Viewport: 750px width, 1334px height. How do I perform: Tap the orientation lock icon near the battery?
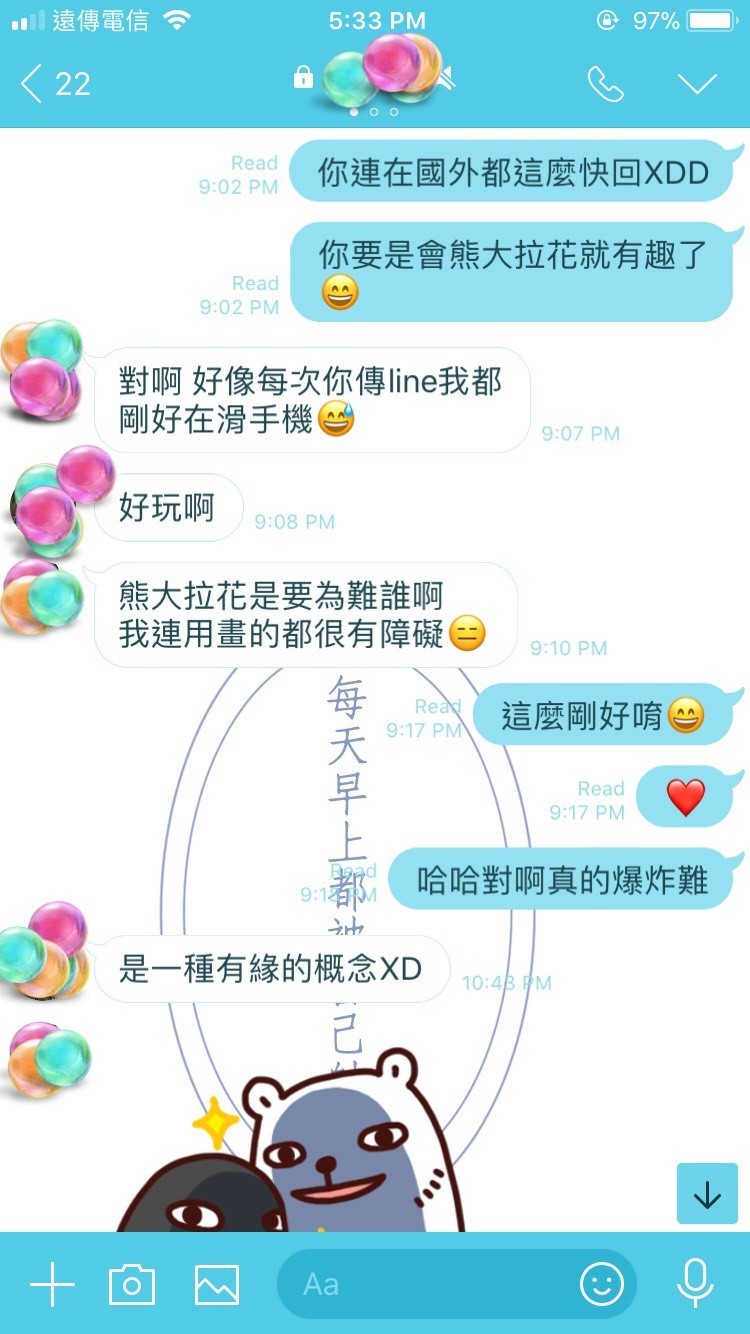[605, 18]
